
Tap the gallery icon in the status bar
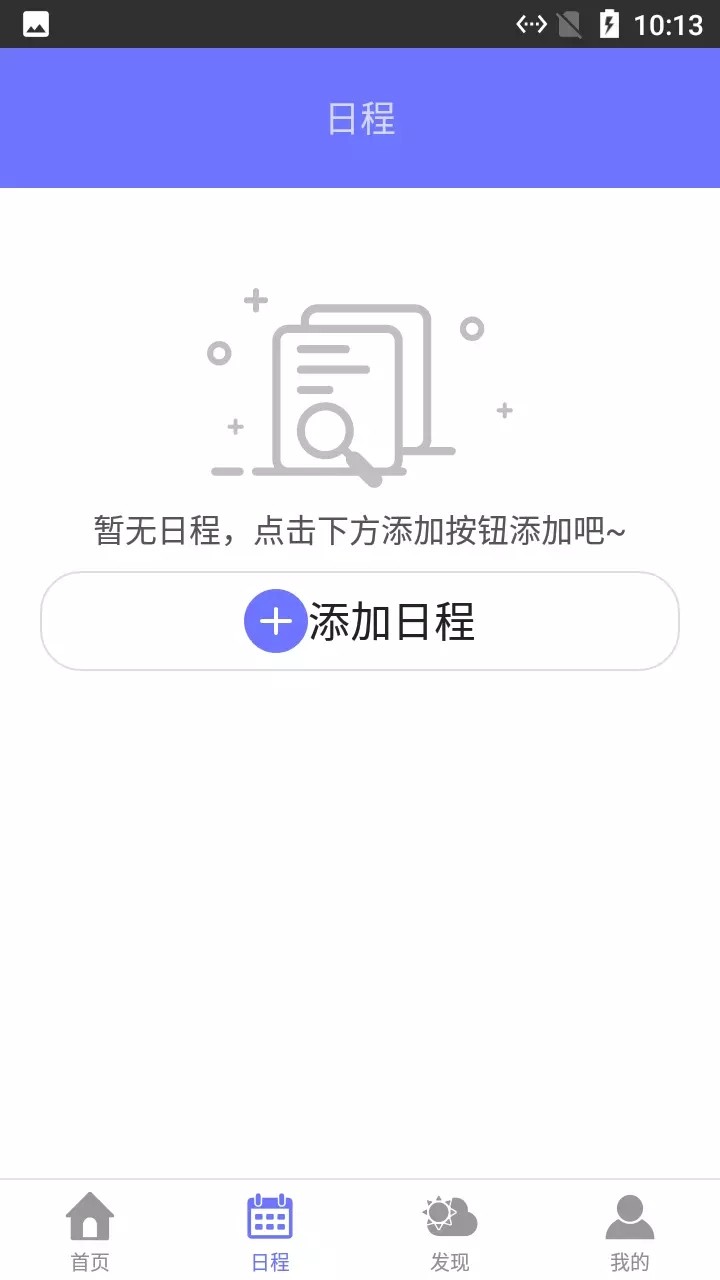tap(36, 23)
